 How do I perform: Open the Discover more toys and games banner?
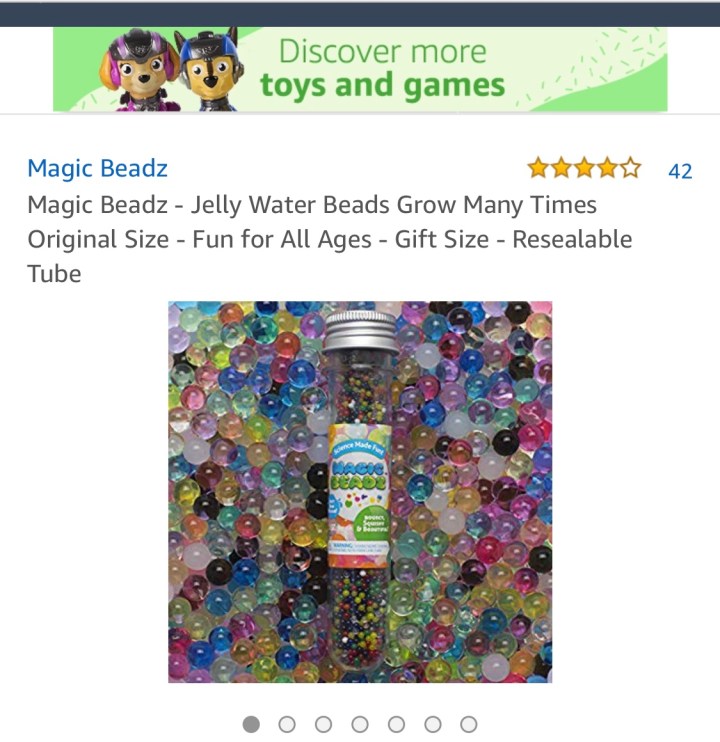(360, 69)
